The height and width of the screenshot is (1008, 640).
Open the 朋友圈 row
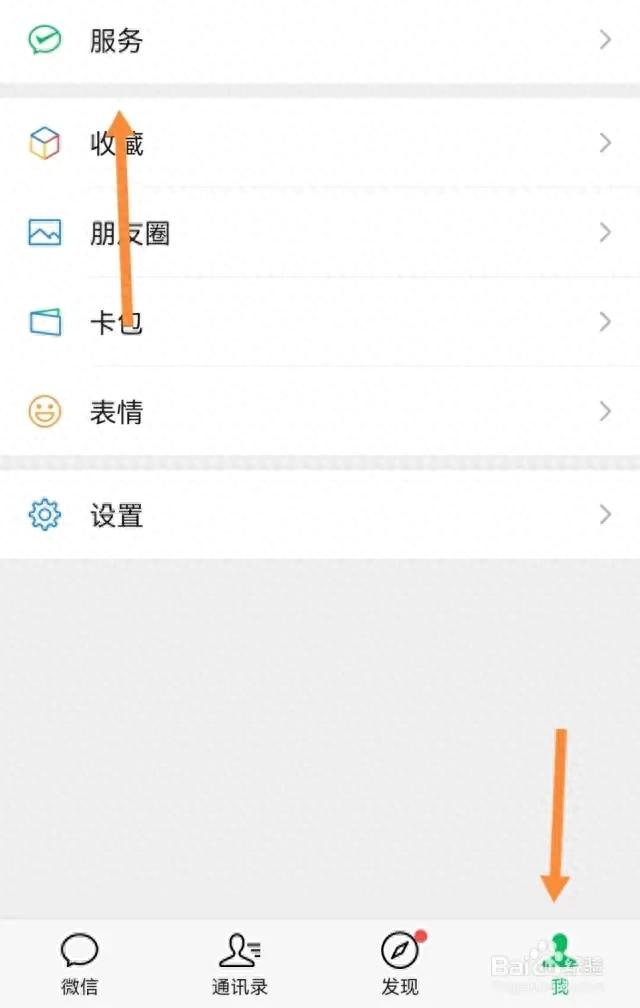(320, 233)
